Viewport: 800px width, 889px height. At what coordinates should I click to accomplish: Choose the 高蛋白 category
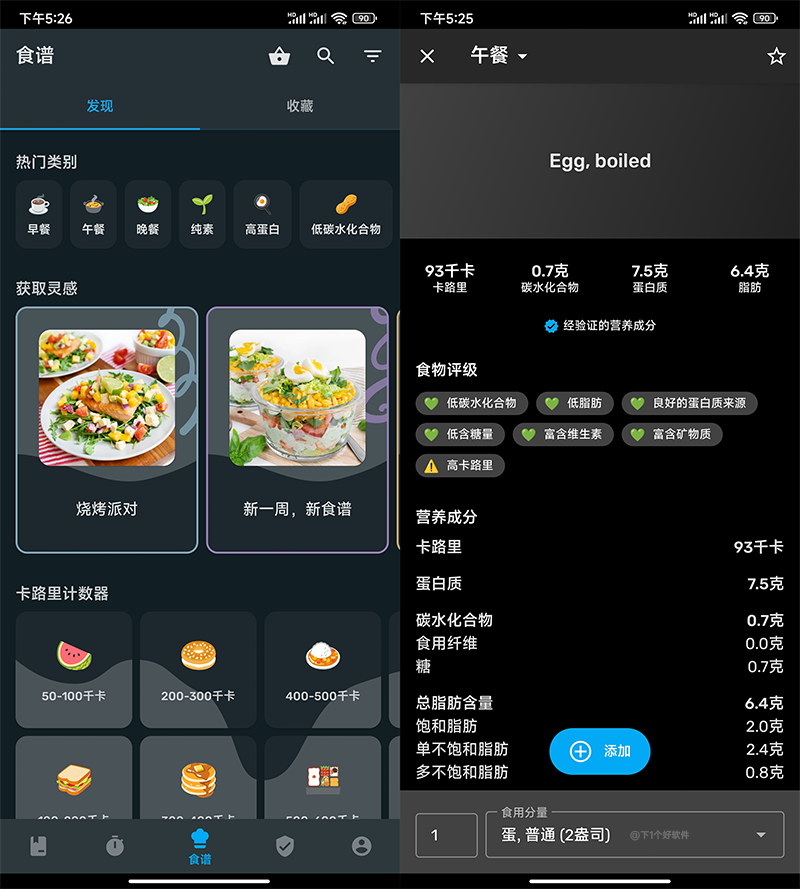[x=262, y=214]
